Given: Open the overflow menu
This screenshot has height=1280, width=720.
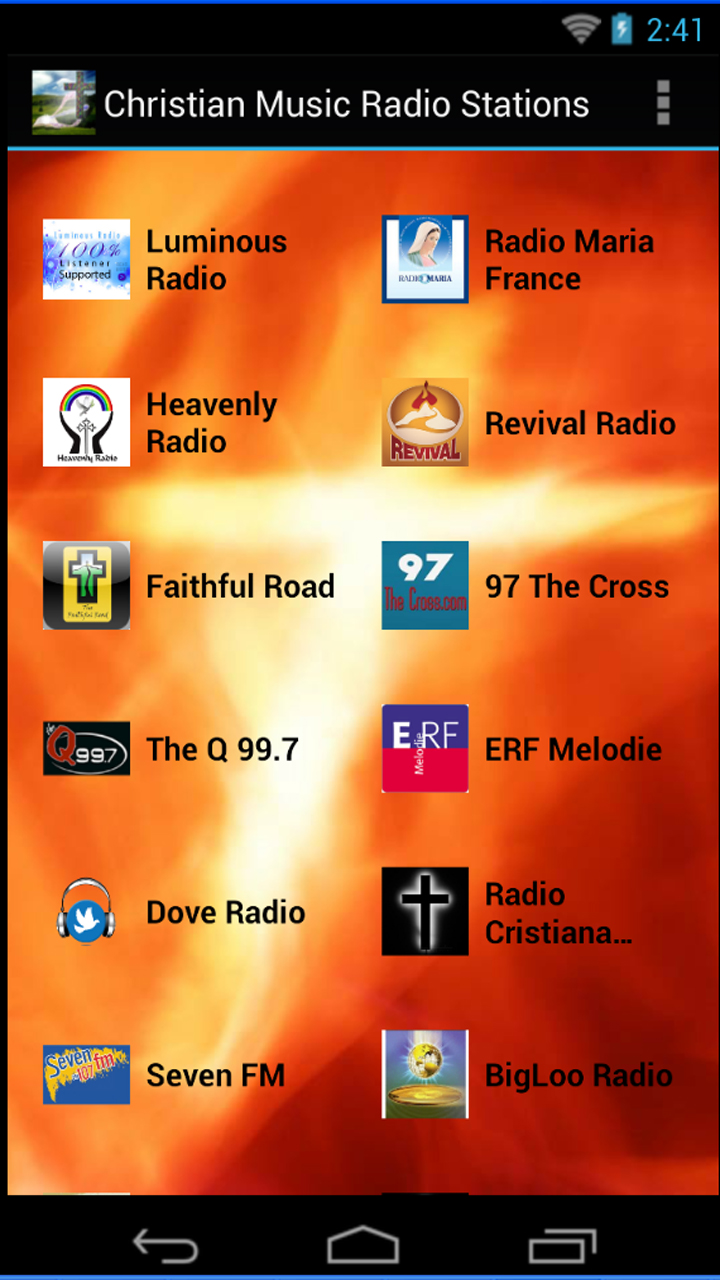Looking at the screenshot, I should point(662,103).
